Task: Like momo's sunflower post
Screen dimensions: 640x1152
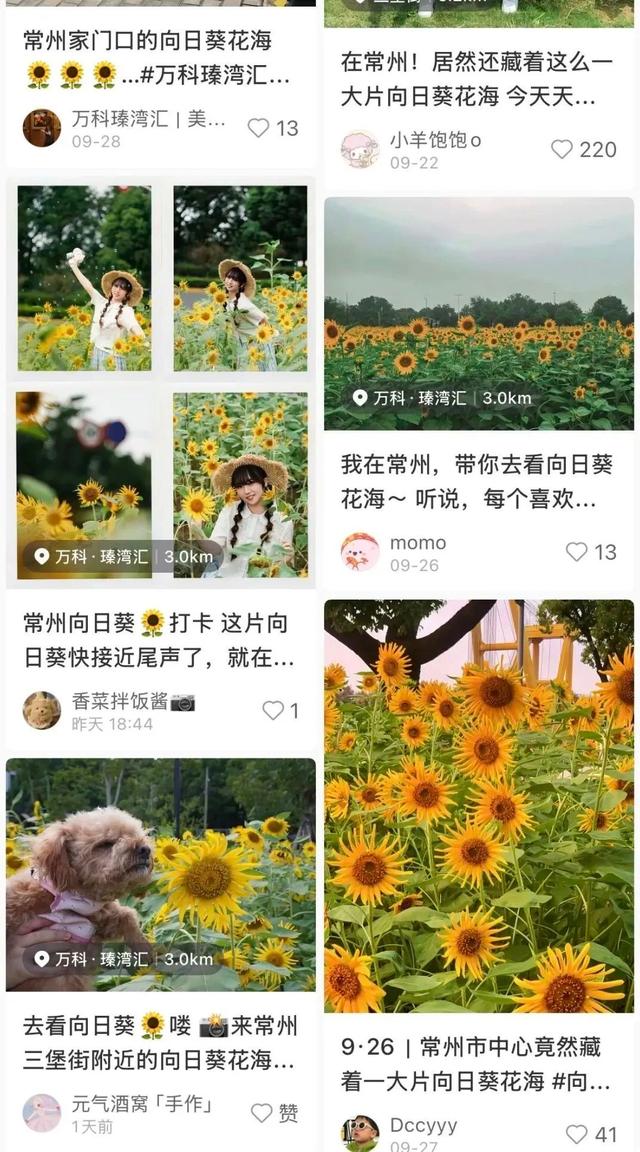Action: pos(577,552)
